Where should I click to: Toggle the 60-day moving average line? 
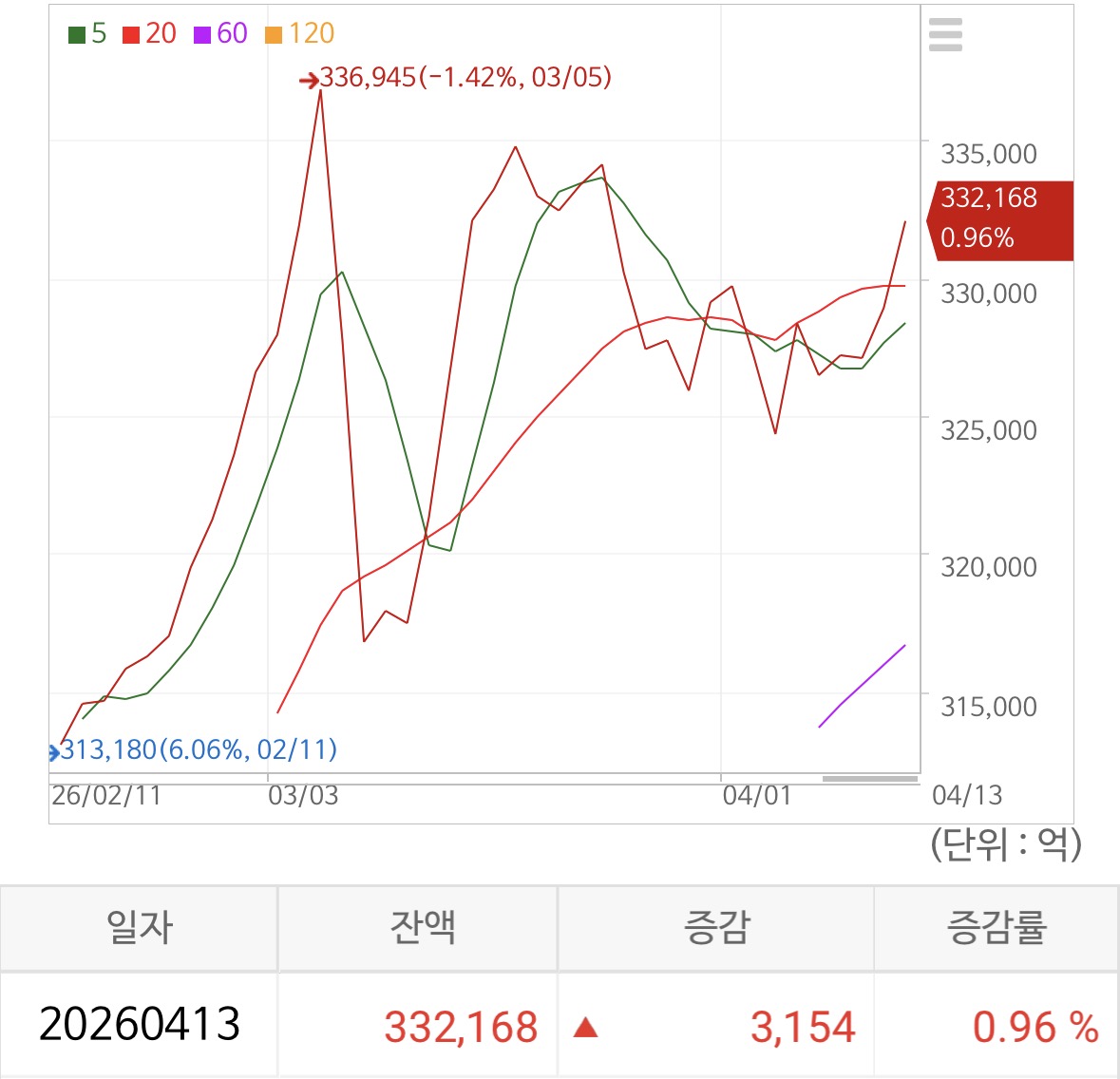(220, 33)
